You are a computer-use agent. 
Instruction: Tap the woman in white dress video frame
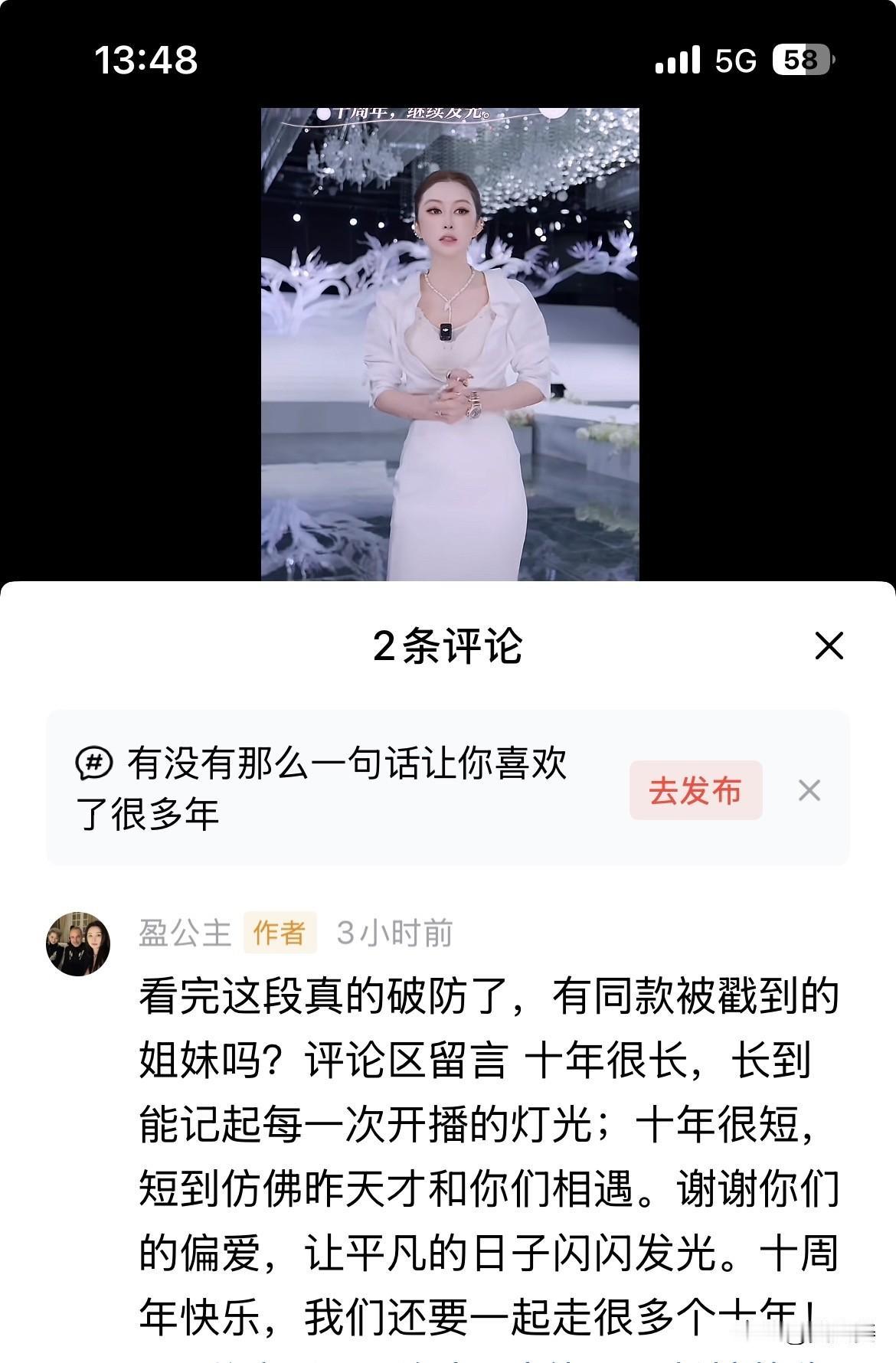point(448,345)
